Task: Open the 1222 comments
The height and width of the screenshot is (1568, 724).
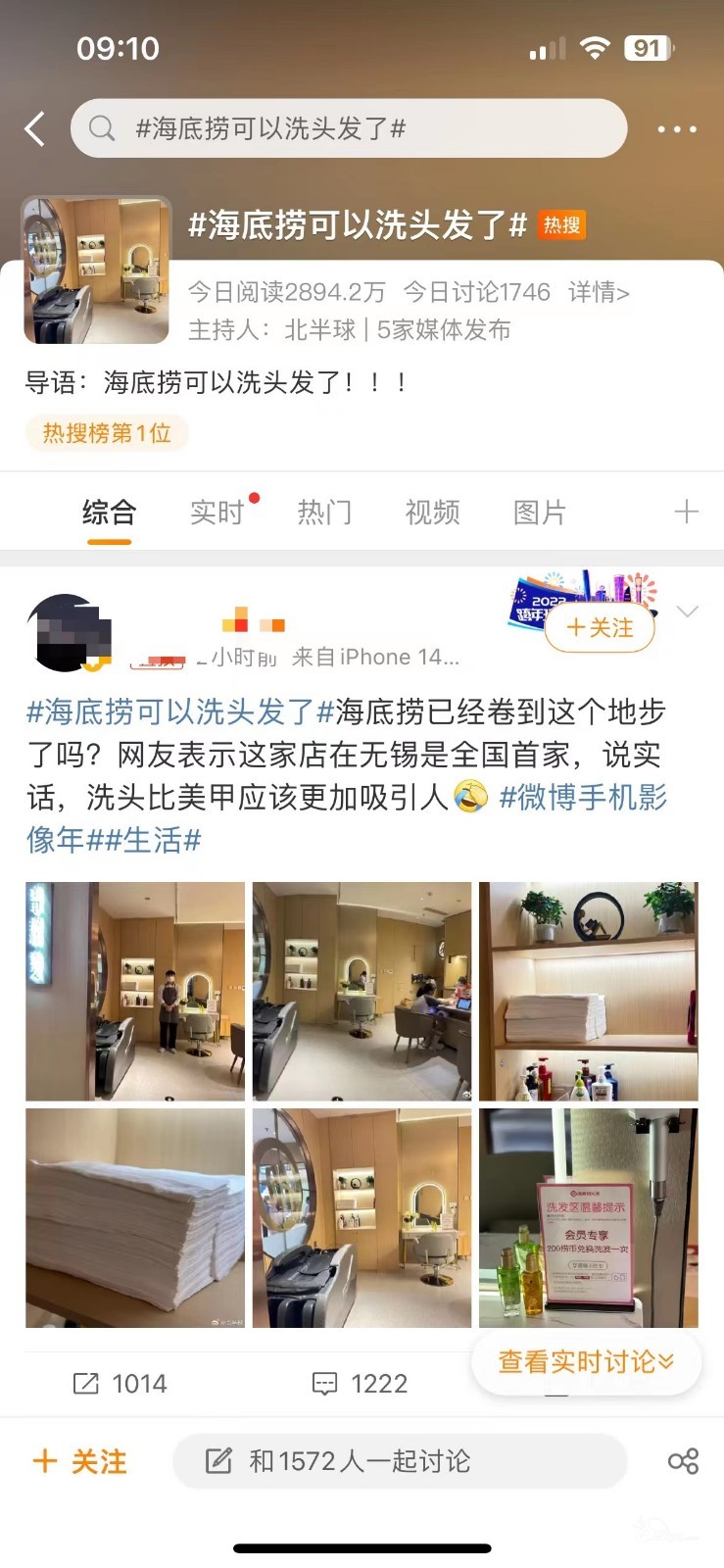Action: click(x=359, y=1384)
